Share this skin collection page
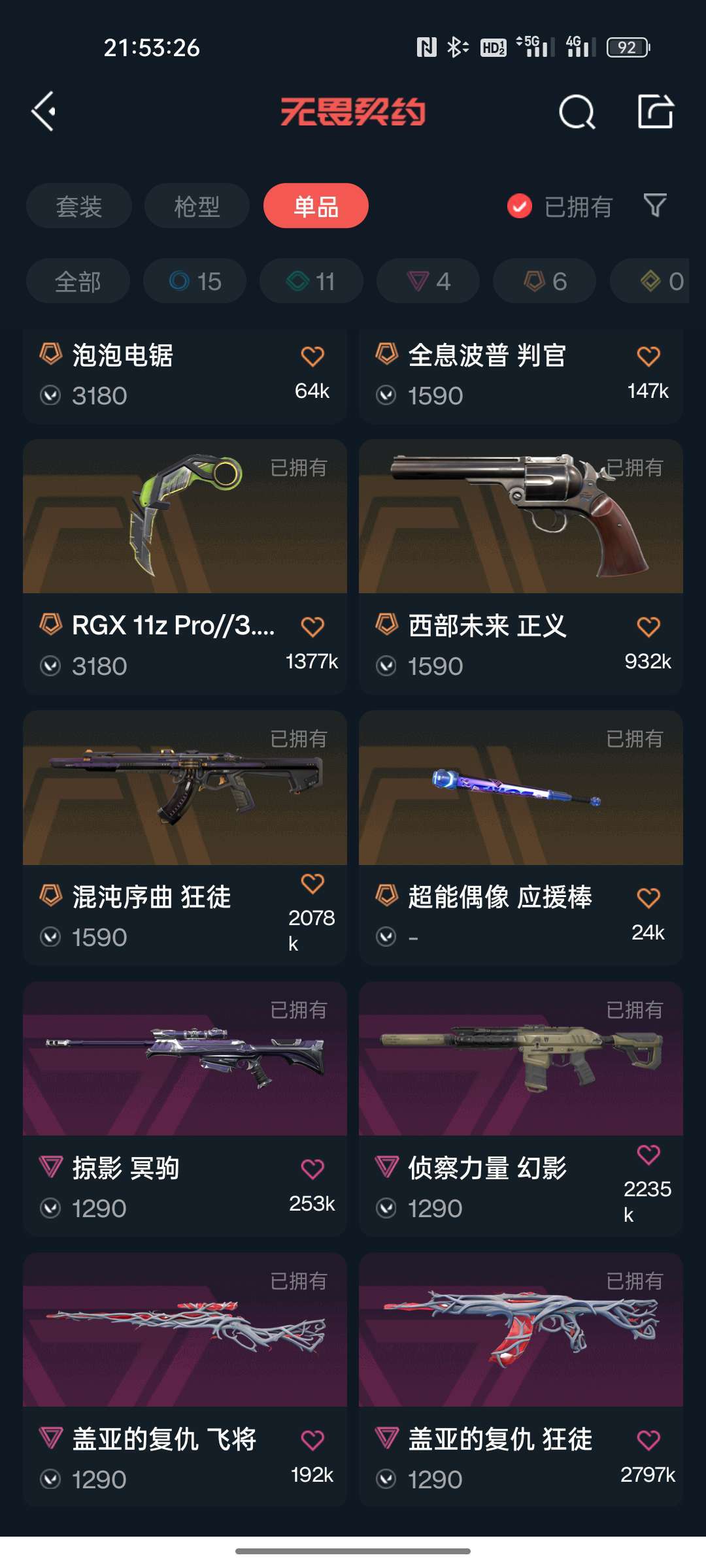The height and width of the screenshot is (1568, 706). 655,112
